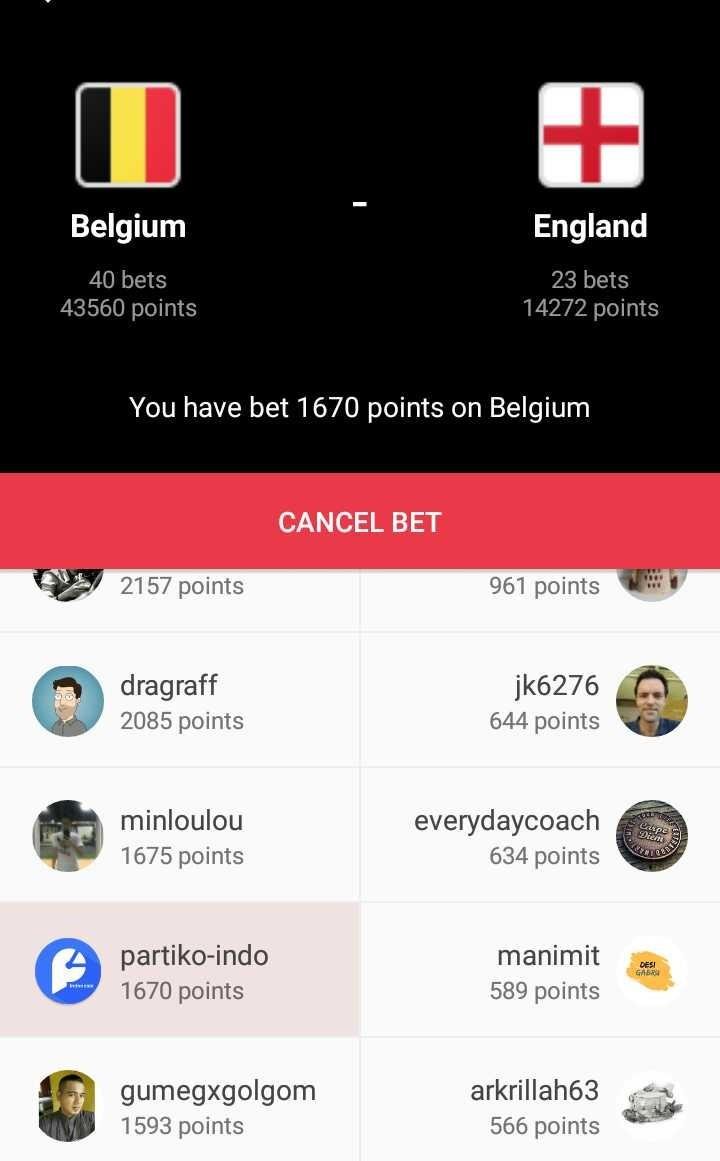Screen dimensions: 720x1161
Task: View manimit's bet entry
Action: [541, 971]
